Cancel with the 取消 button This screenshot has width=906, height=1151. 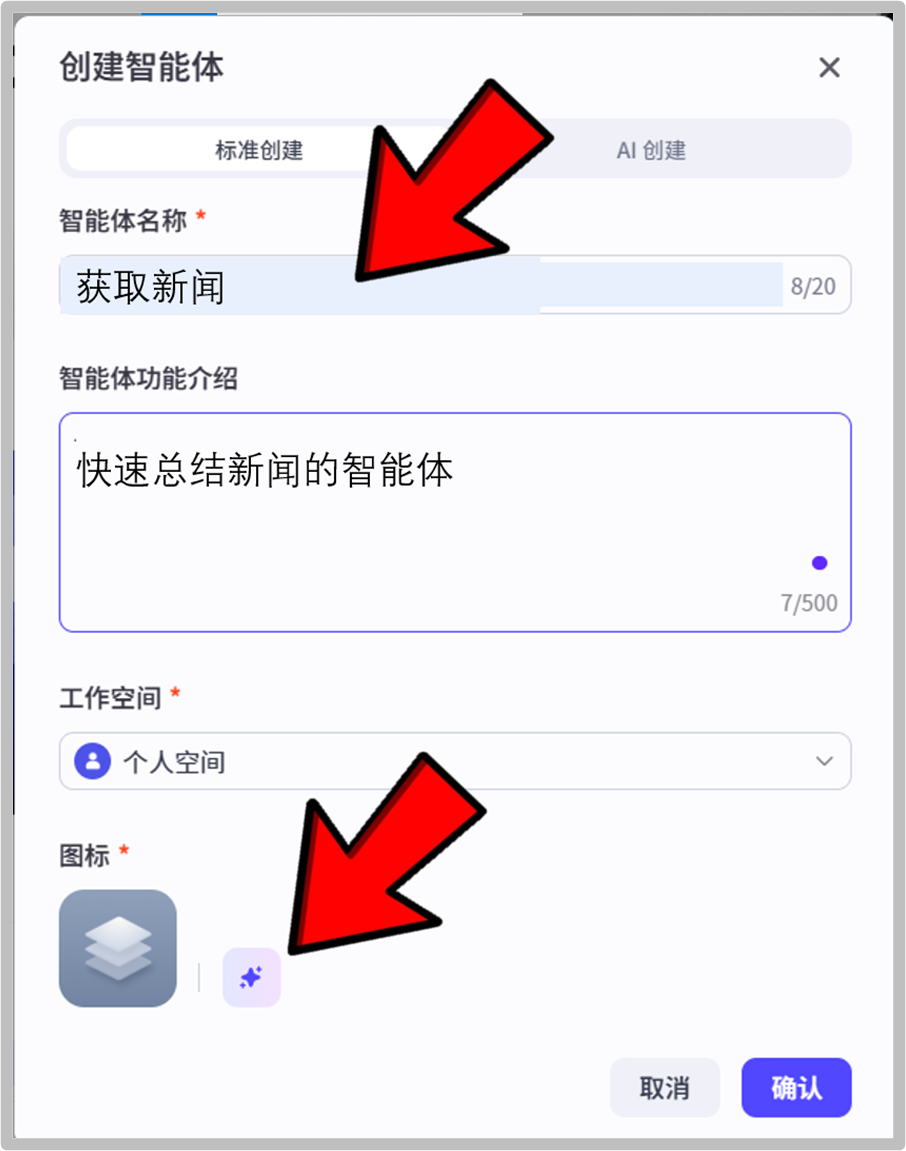665,1088
